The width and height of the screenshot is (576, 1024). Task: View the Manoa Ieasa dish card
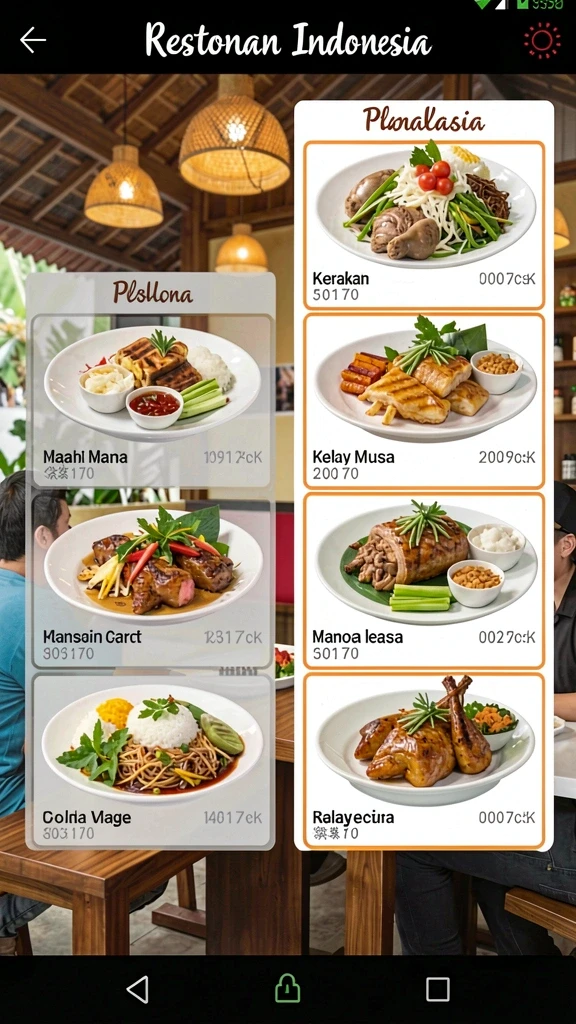[424, 581]
